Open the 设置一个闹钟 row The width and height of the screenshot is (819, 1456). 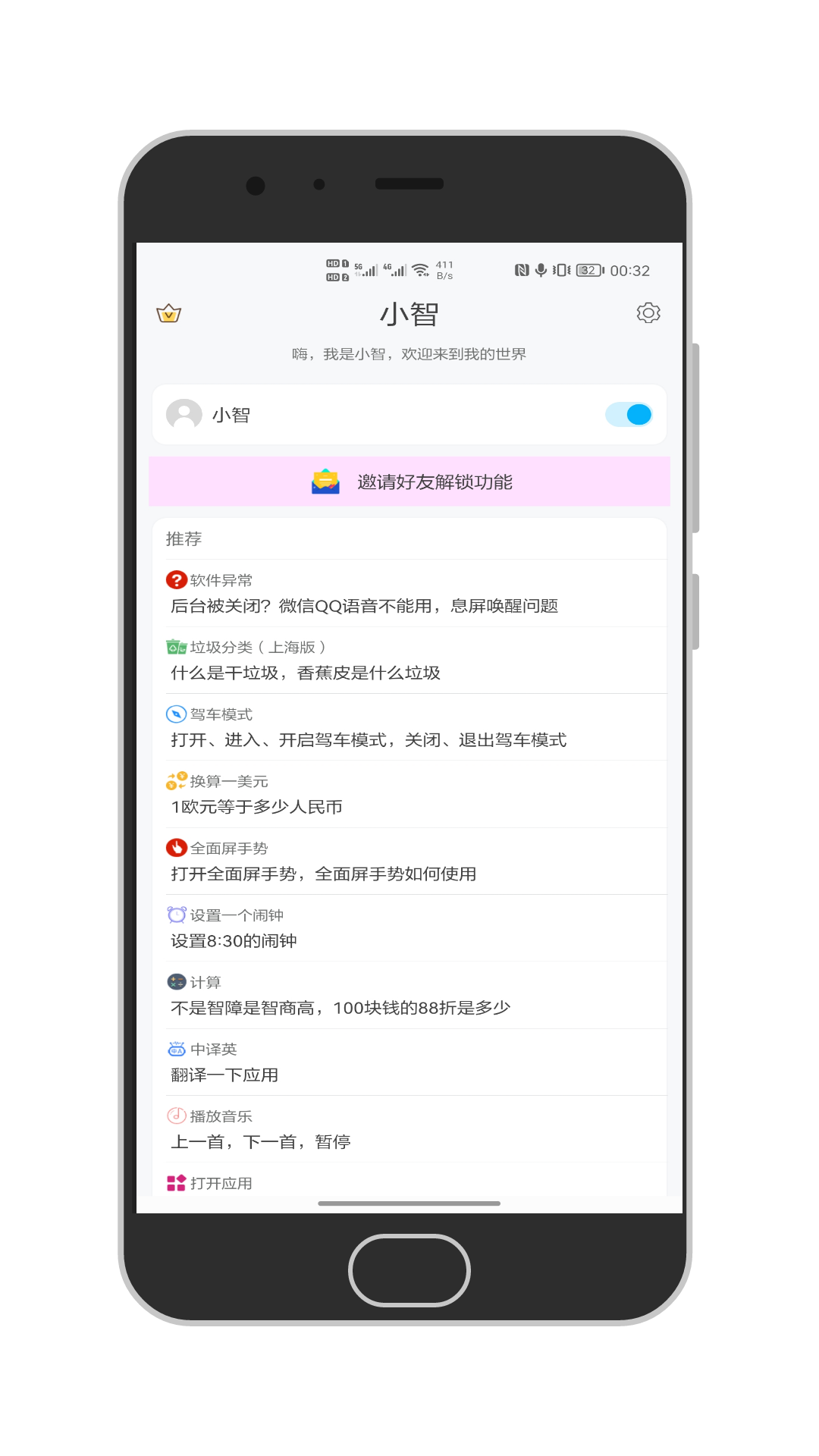(x=409, y=928)
